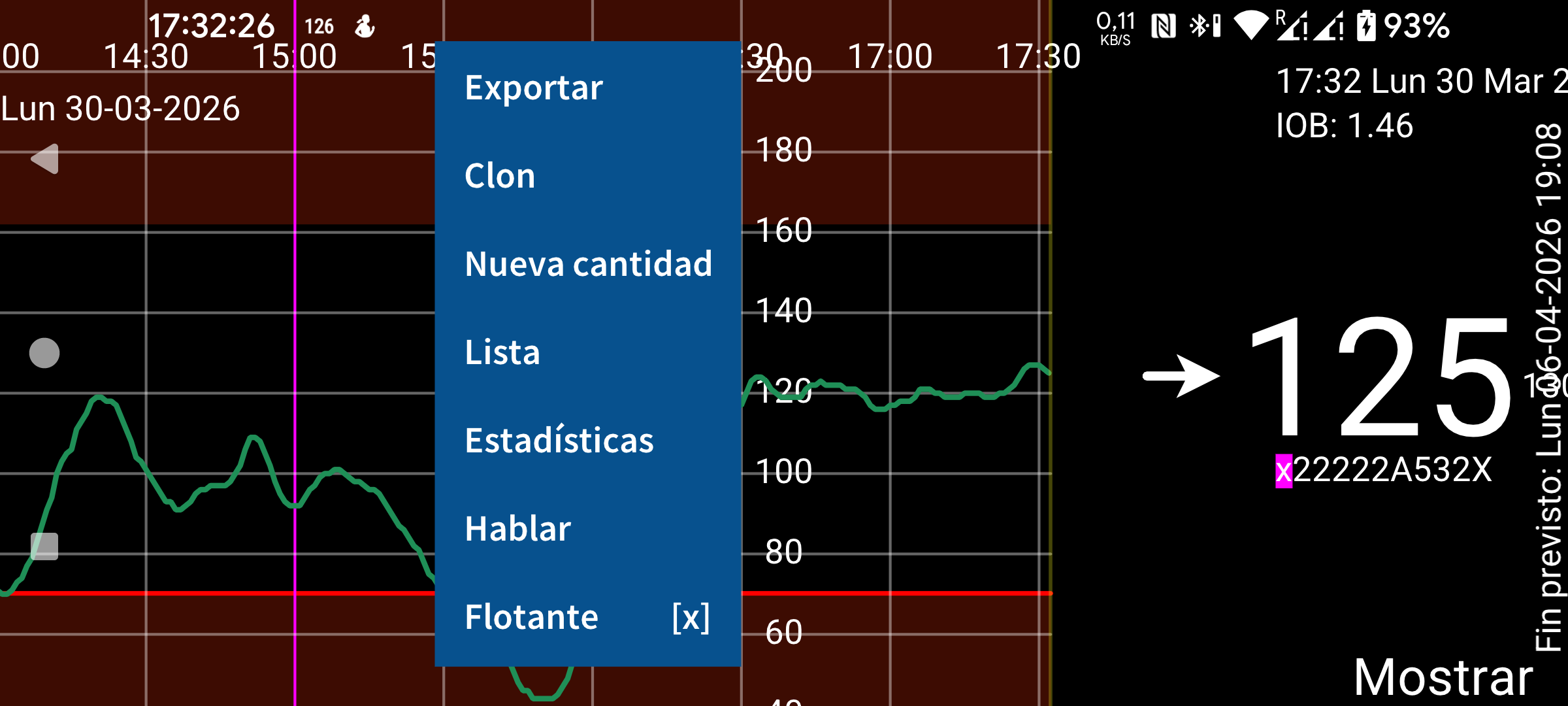This screenshot has height=706, width=1568.
Task: Select the Hablar option
Action: point(518,528)
